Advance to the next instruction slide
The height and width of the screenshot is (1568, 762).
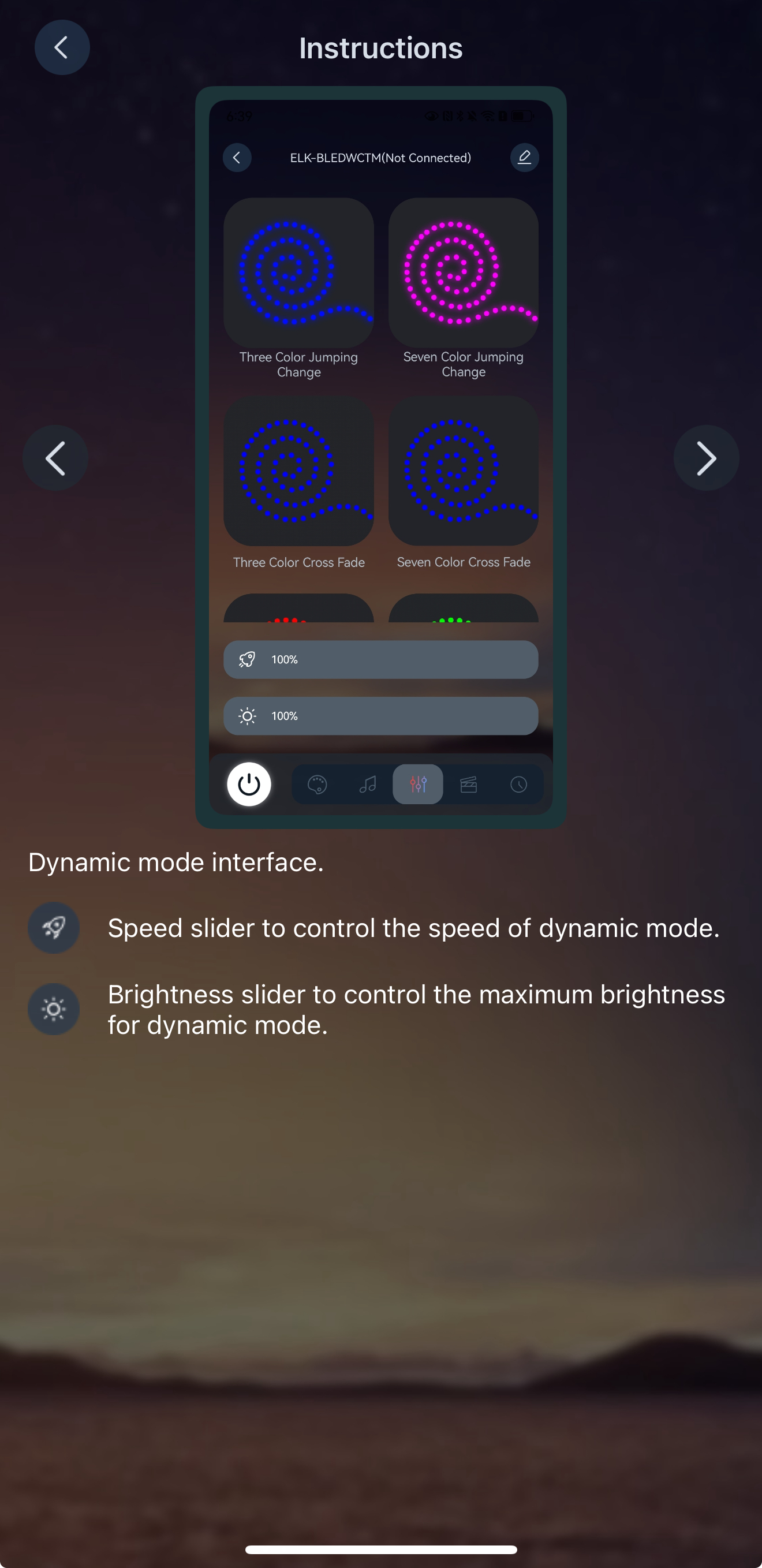[x=706, y=458]
